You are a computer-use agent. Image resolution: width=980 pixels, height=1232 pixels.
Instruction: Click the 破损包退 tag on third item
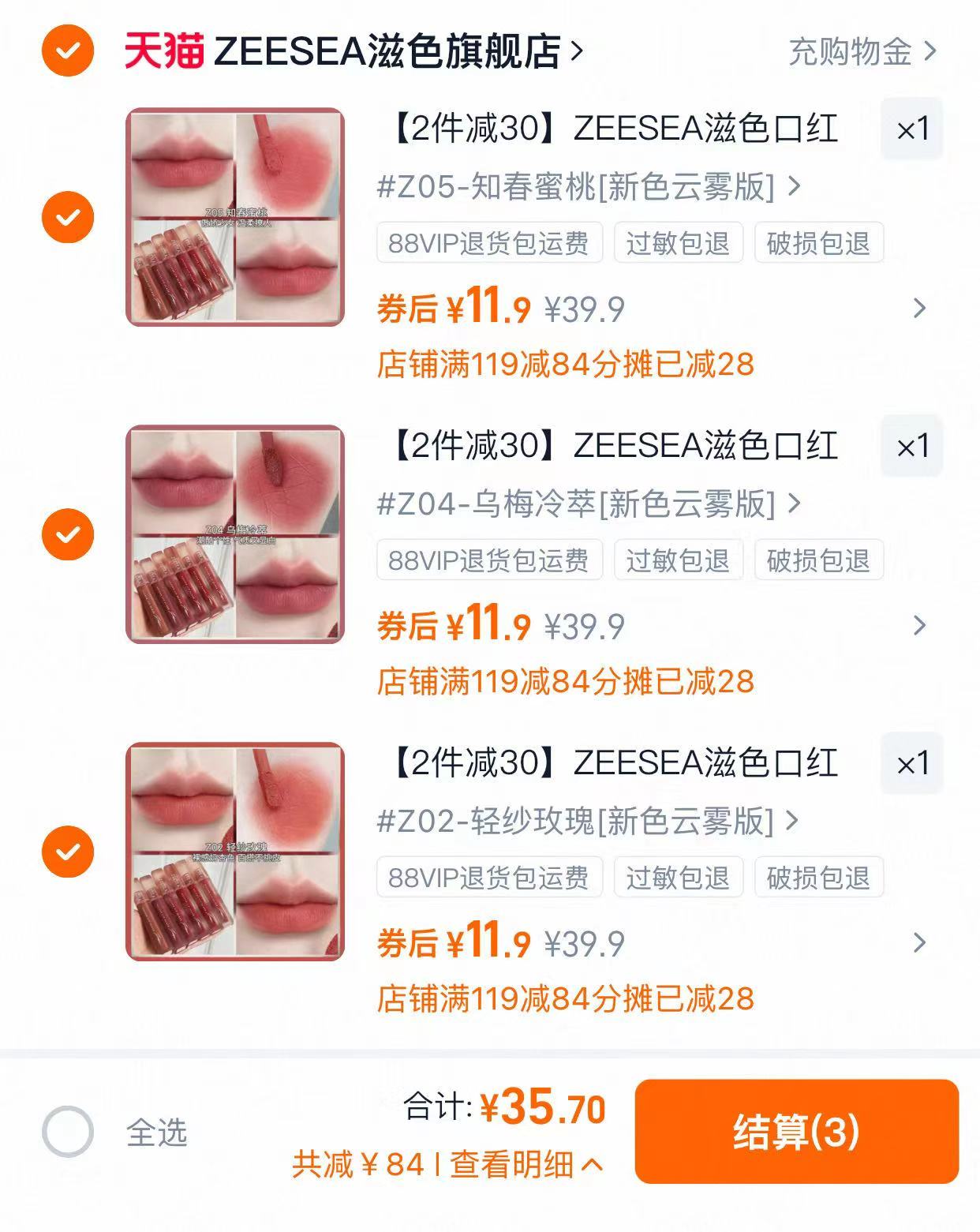pos(818,878)
